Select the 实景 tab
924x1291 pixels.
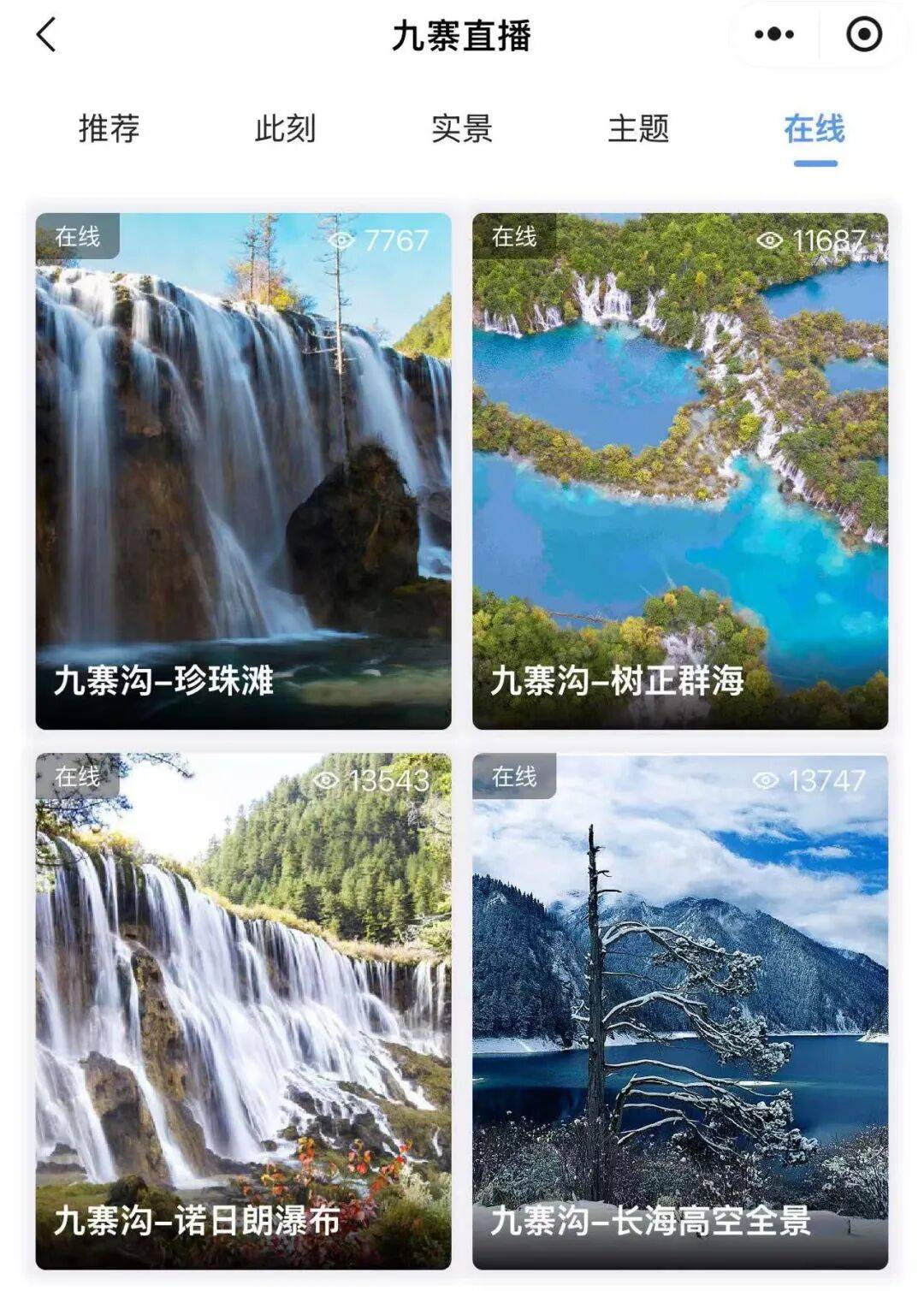pyautogui.click(x=462, y=129)
